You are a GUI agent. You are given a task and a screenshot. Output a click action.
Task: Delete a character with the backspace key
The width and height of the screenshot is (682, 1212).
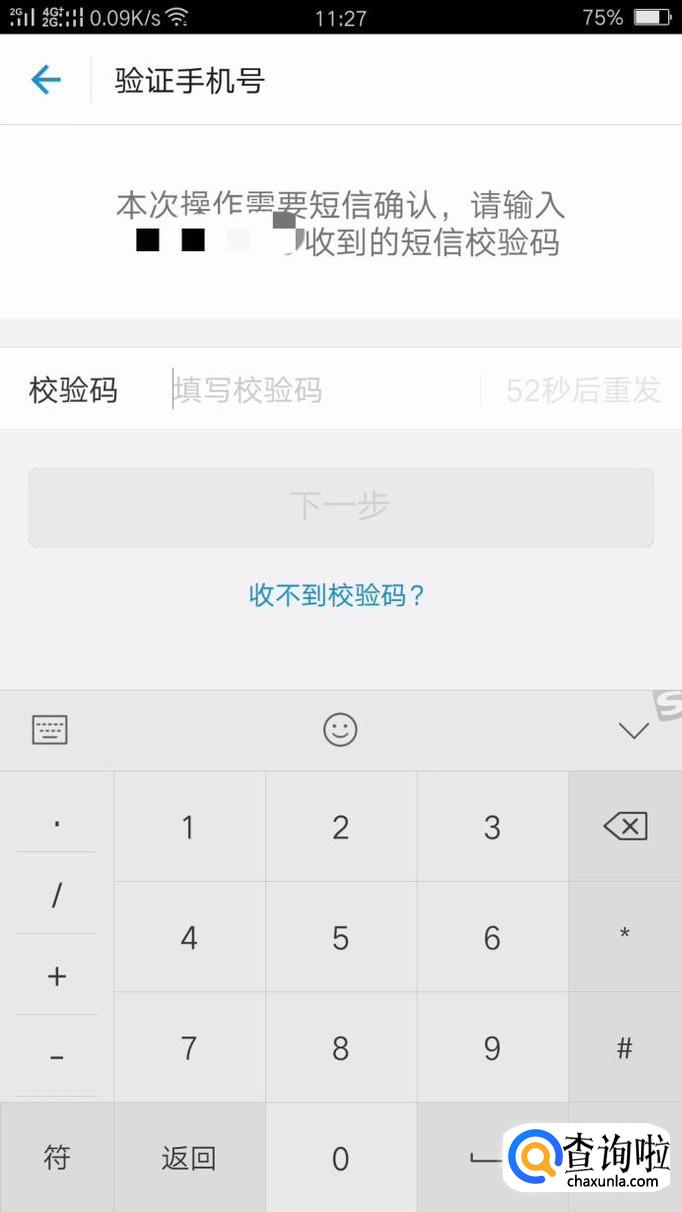click(626, 826)
